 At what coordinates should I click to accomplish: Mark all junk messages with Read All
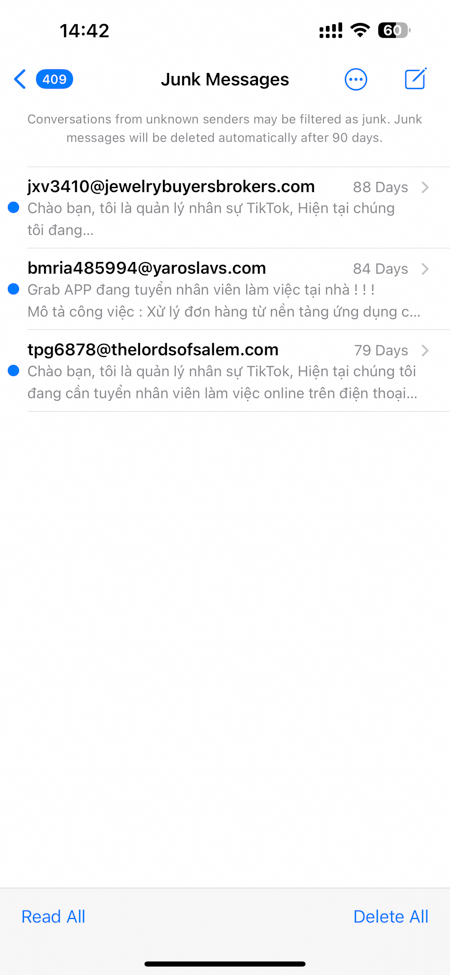coord(53,917)
